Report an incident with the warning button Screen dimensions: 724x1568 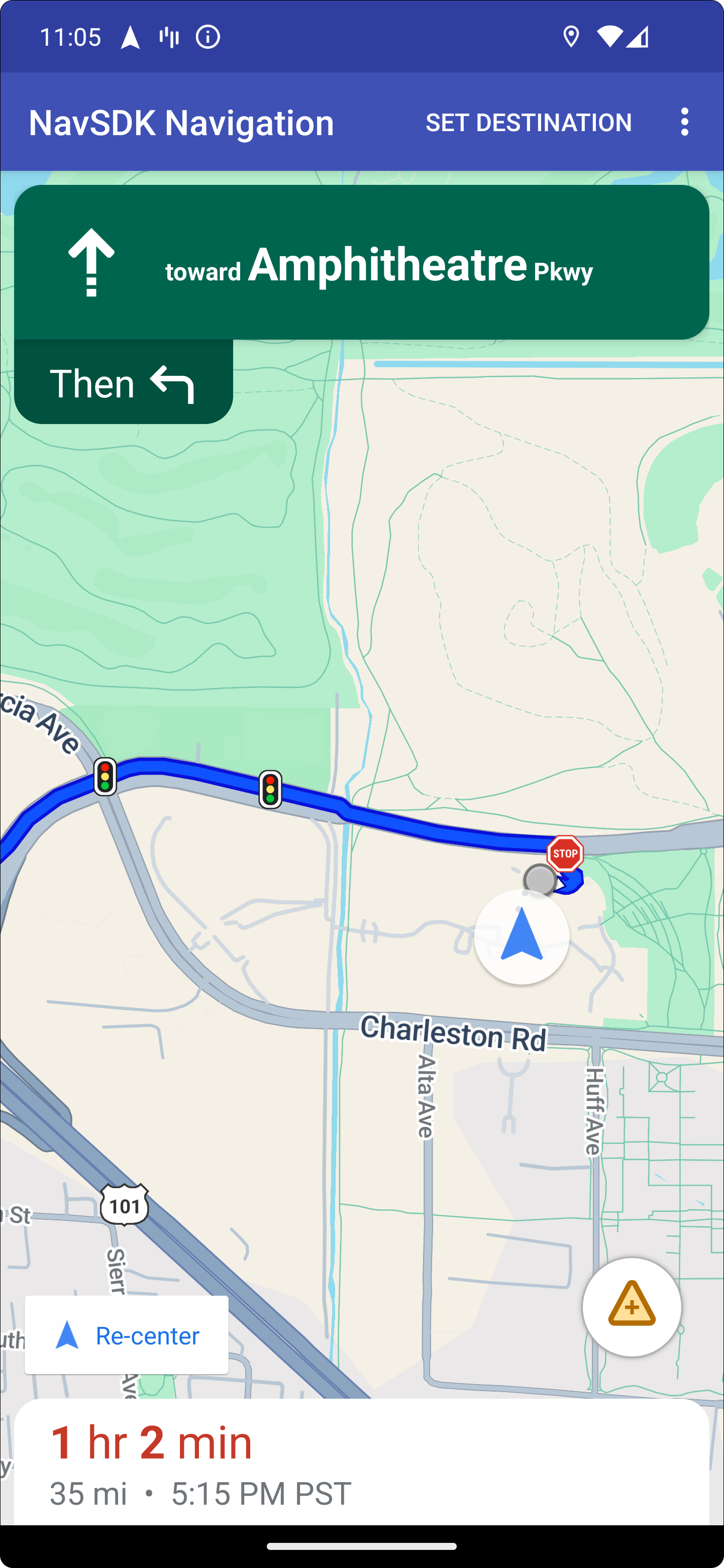[x=632, y=1306]
